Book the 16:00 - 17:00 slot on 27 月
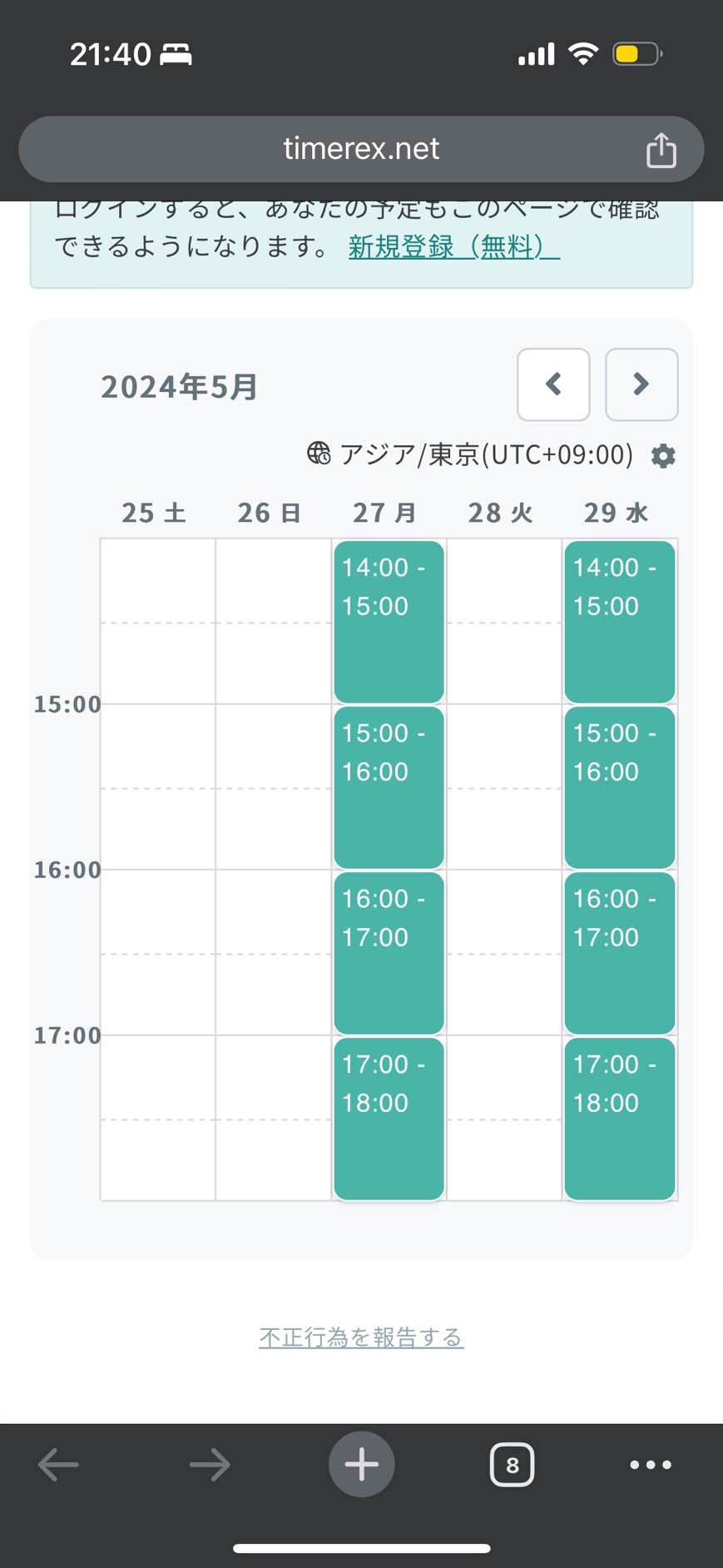The width and height of the screenshot is (723, 1568). click(x=389, y=953)
